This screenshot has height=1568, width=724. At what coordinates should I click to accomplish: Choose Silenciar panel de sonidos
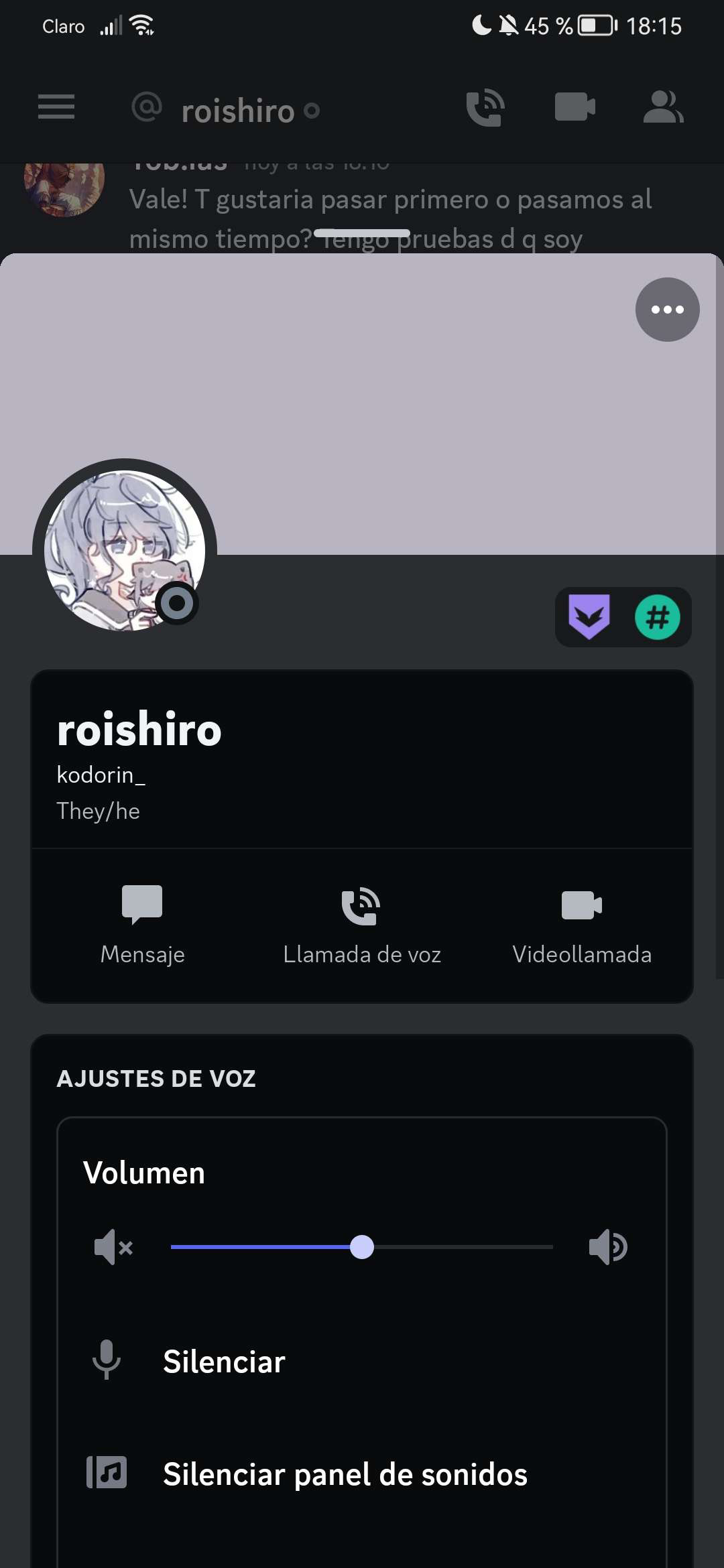(345, 1474)
